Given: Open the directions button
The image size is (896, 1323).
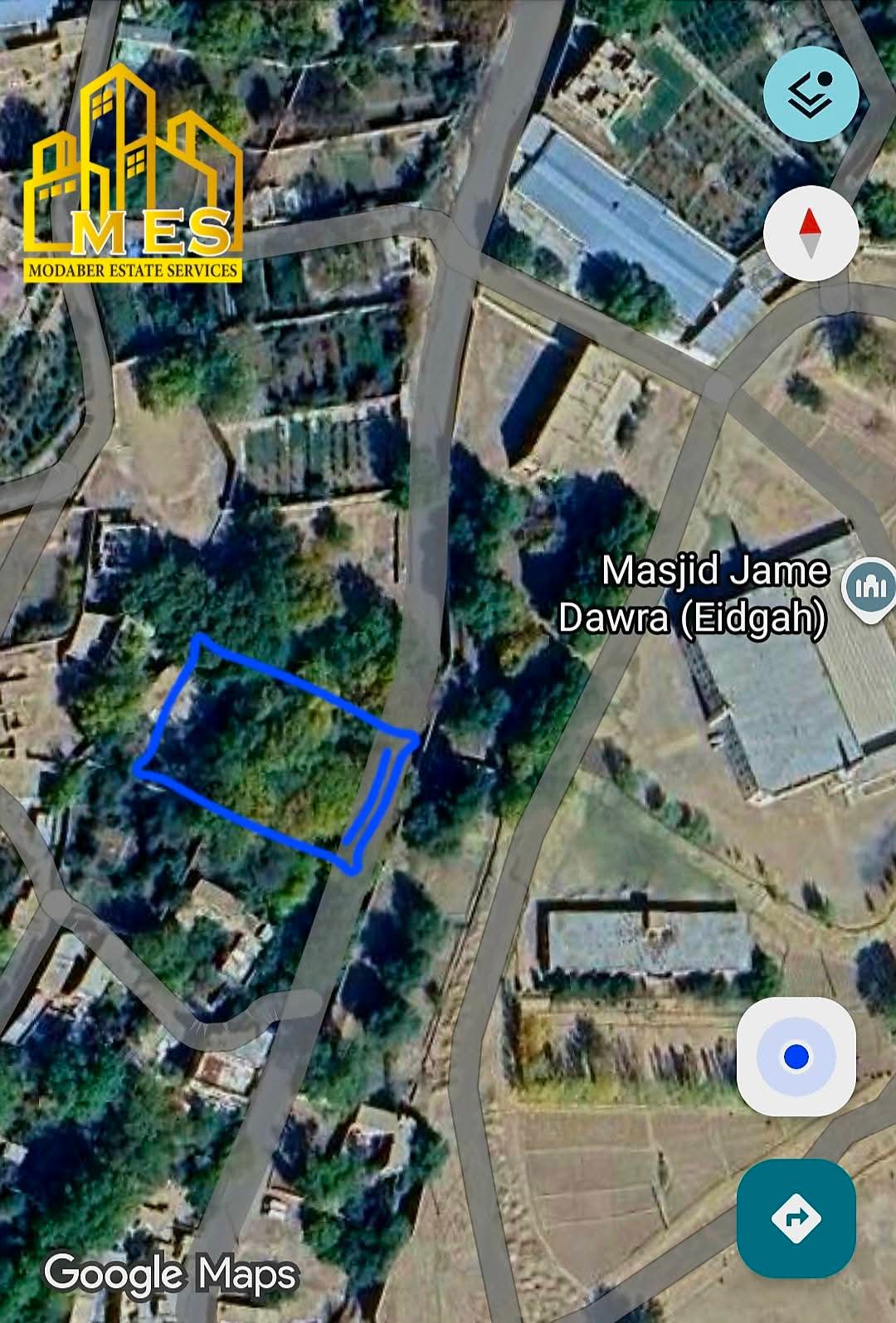Looking at the screenshot, I should [796, 1218].
